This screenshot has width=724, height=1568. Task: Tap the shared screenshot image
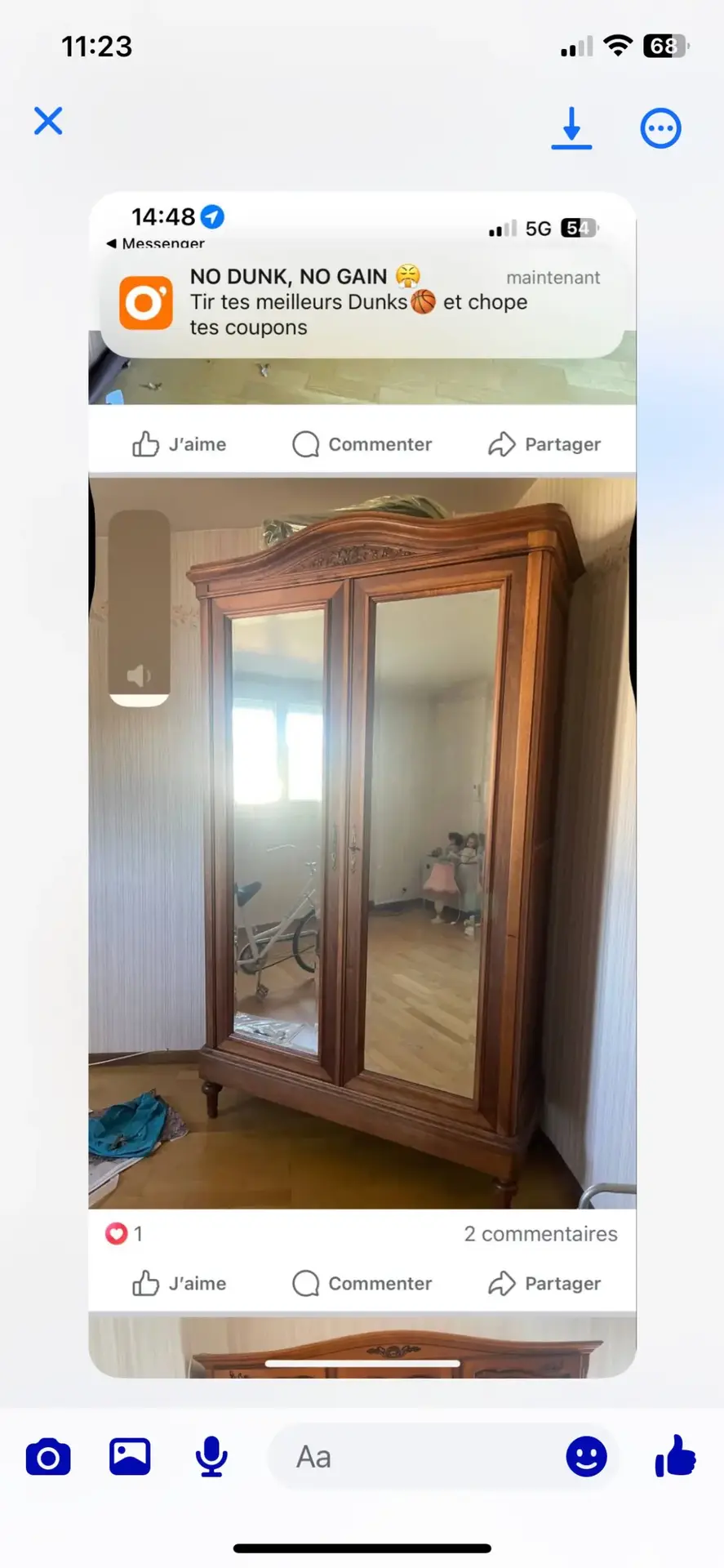pyautogui.click(x=362, y=784)
